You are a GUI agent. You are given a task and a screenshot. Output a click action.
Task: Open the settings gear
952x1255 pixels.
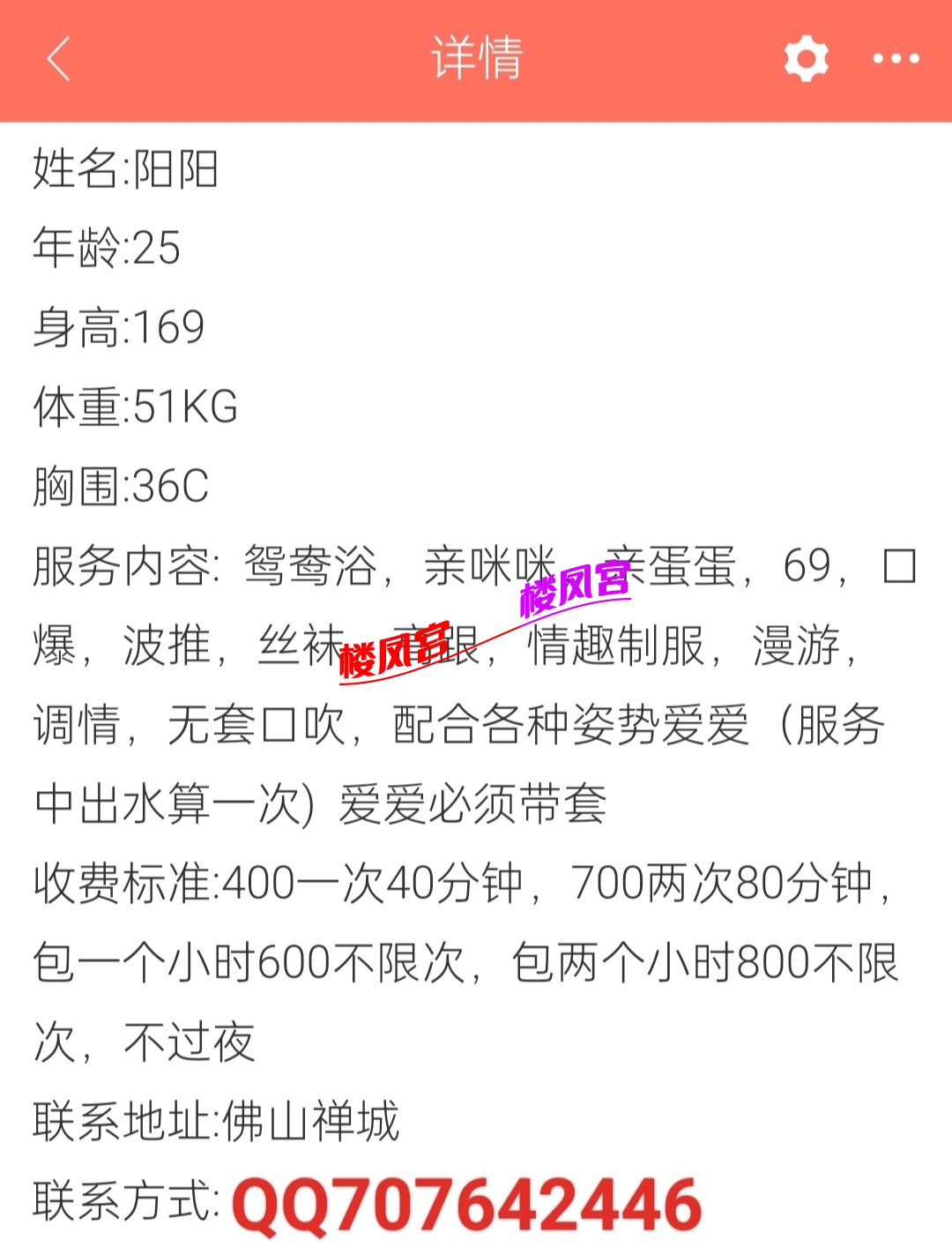(806, 60)
